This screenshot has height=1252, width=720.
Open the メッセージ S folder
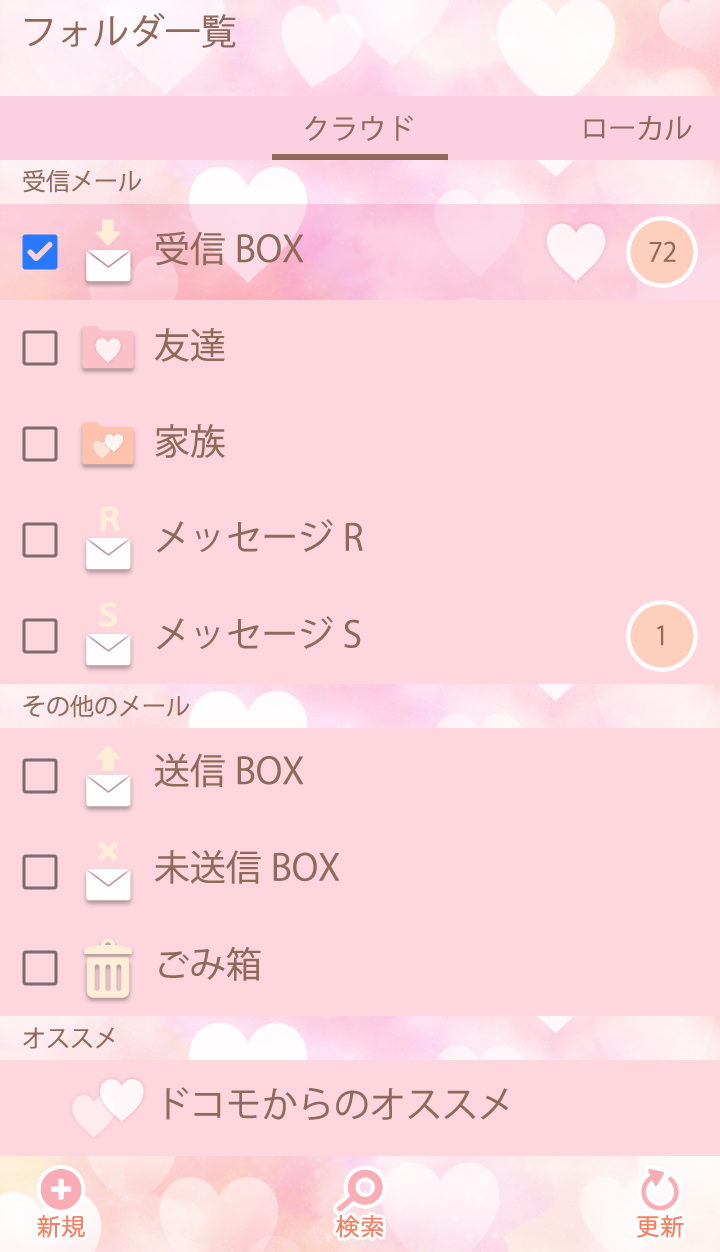point(258,635)
